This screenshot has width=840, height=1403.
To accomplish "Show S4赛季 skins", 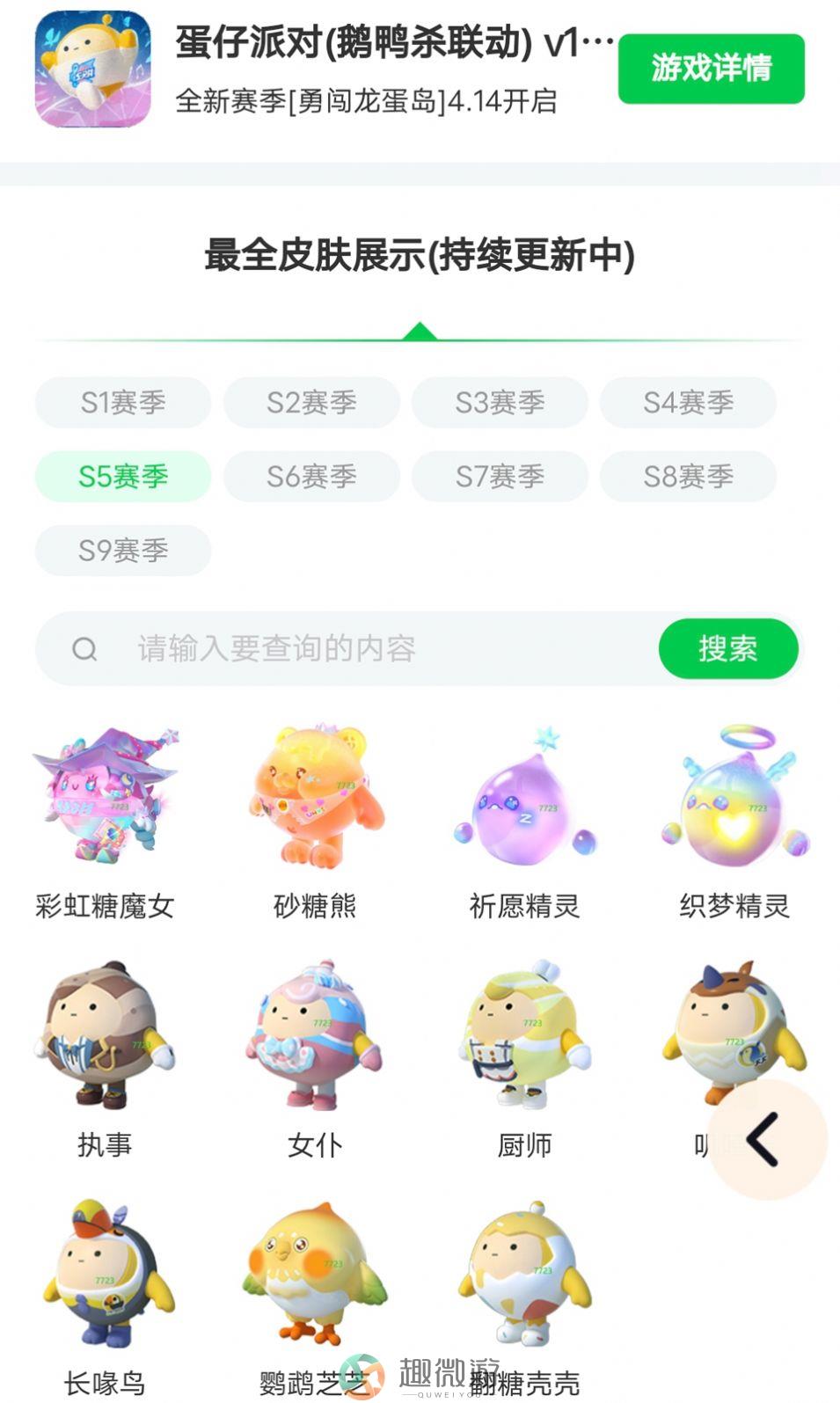I will pyautogui.click(x=688, y=403).
